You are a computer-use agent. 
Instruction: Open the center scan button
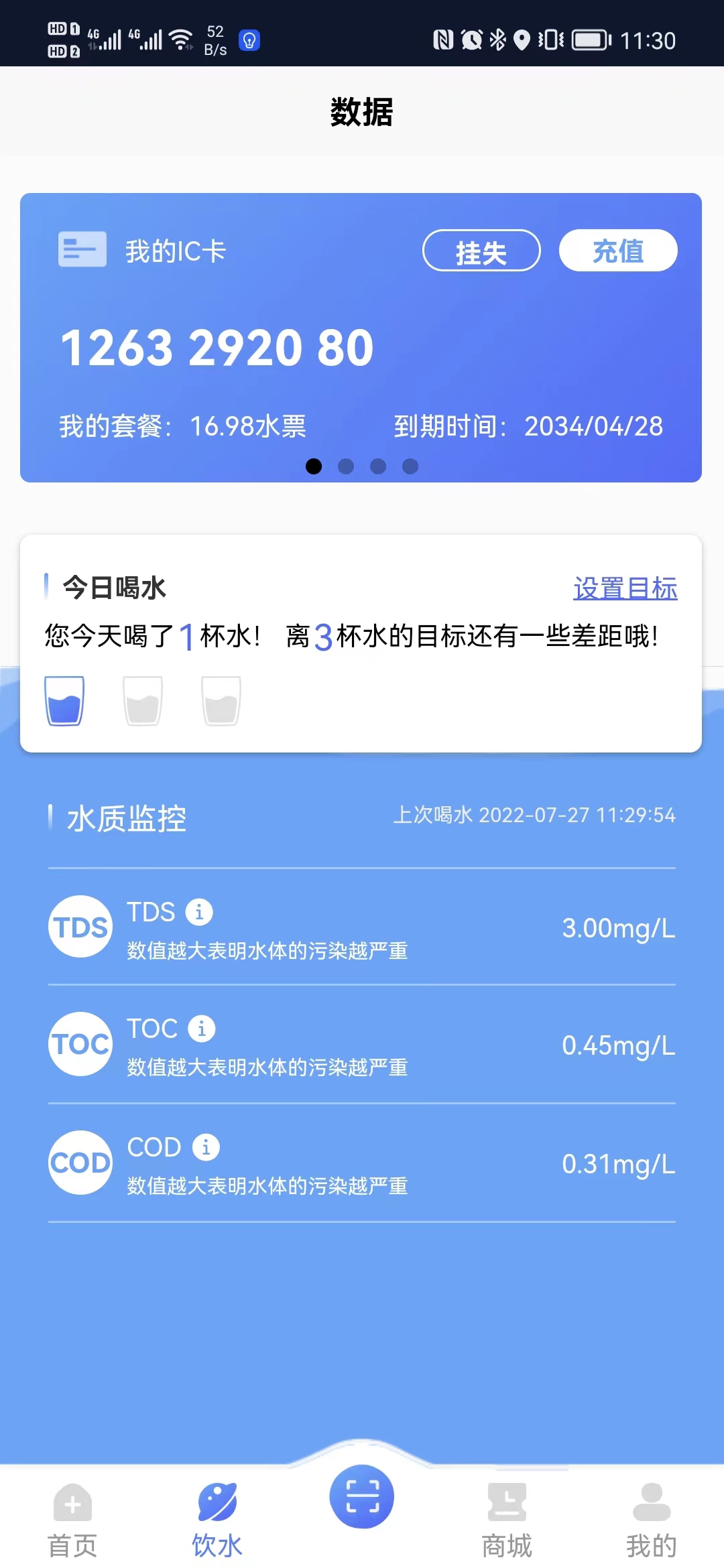tap(362, 1497)
